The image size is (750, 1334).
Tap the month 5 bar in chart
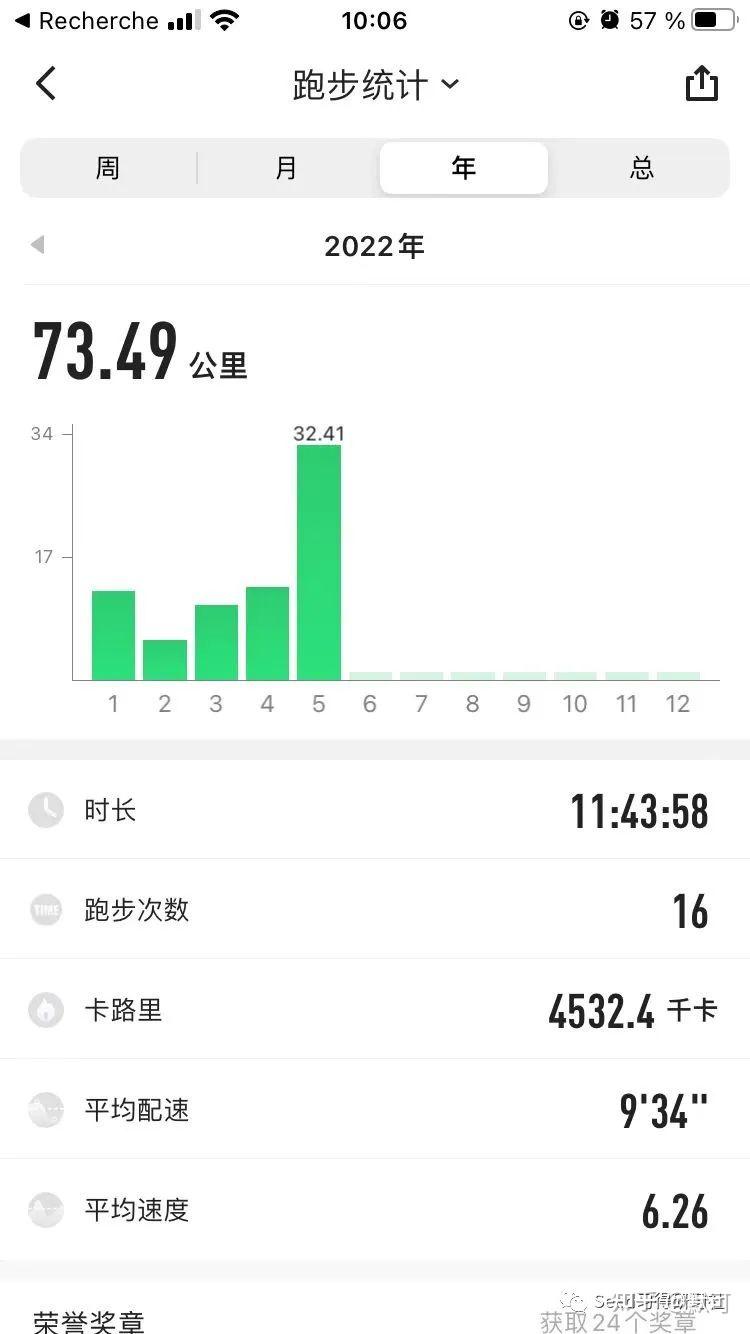319,562
